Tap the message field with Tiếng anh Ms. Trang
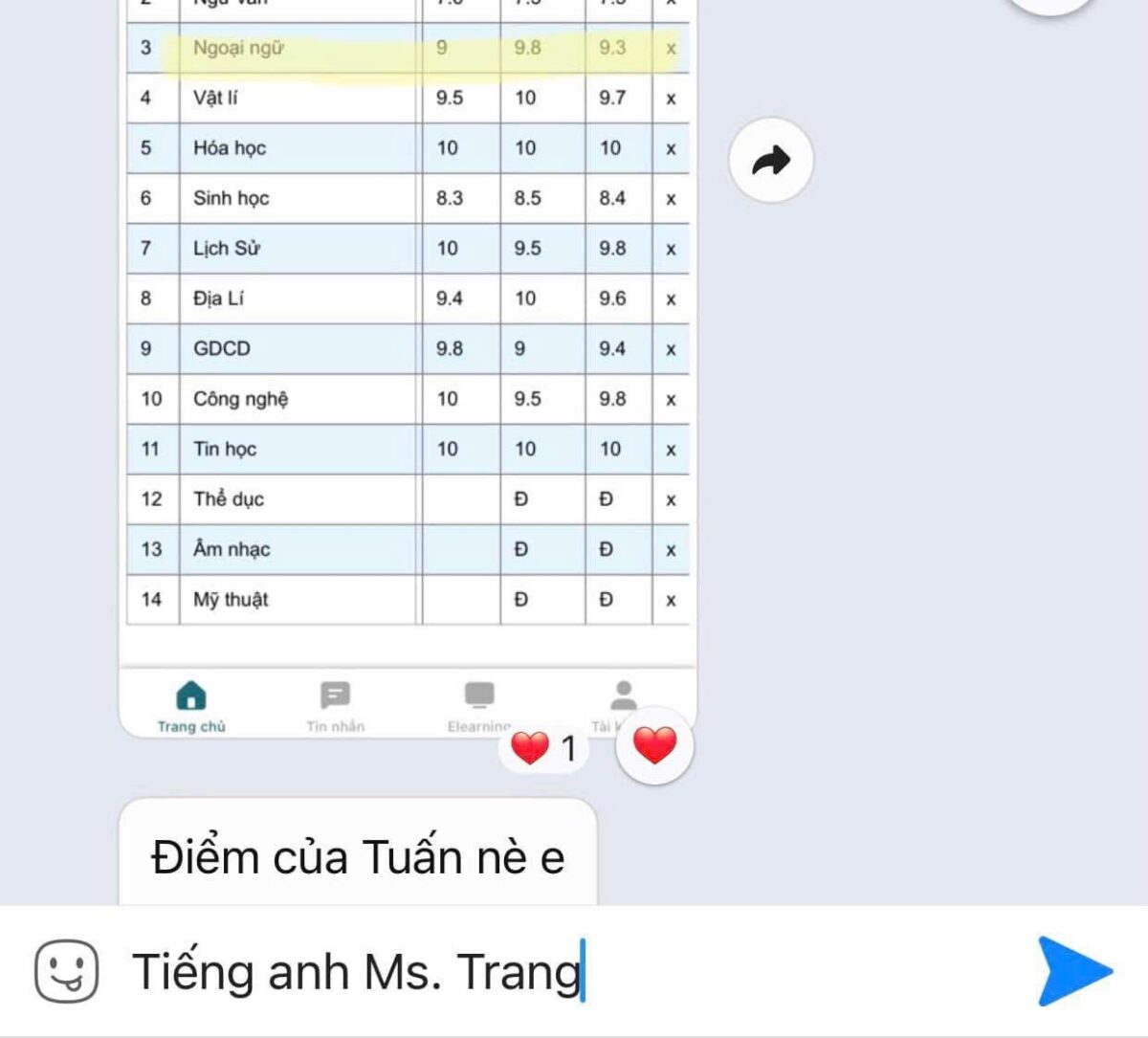 pos(574,971)
